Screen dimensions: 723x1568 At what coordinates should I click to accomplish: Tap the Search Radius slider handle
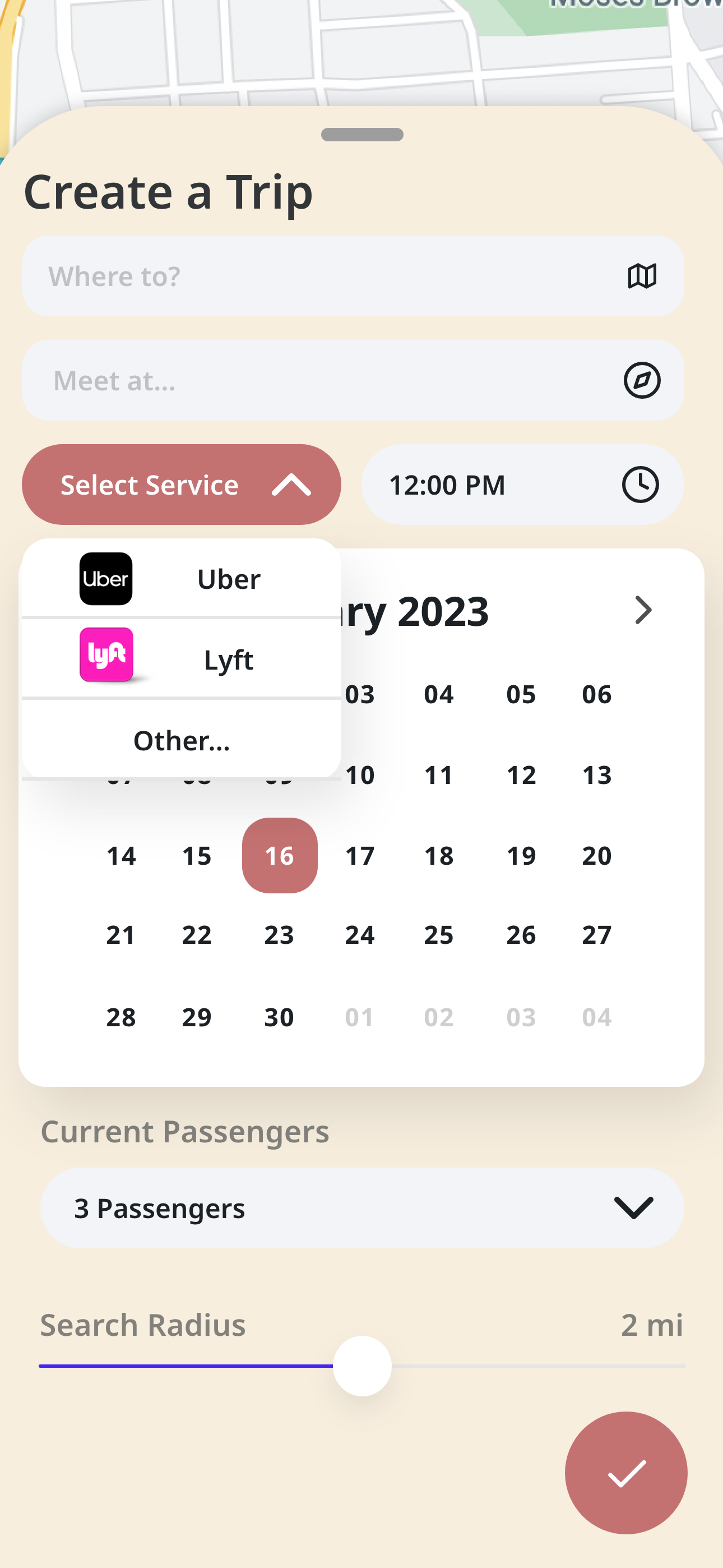362,1366
